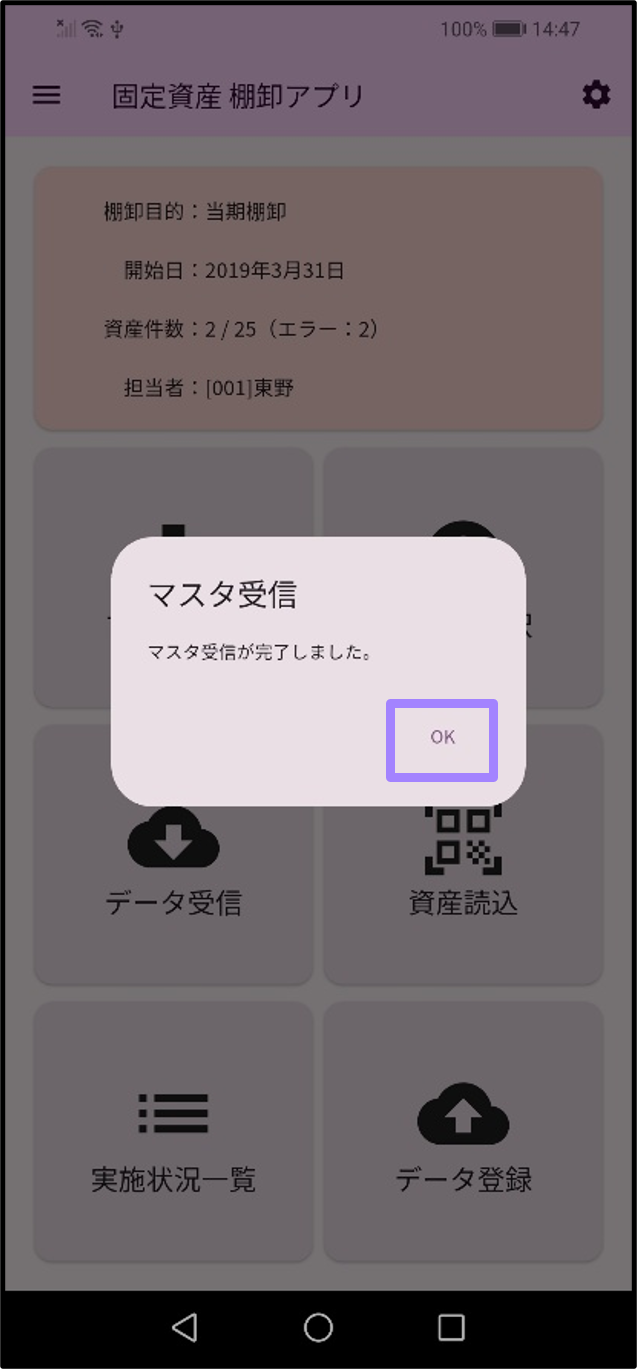Open the 資産読込 QR scan tile

pos(463,880)
